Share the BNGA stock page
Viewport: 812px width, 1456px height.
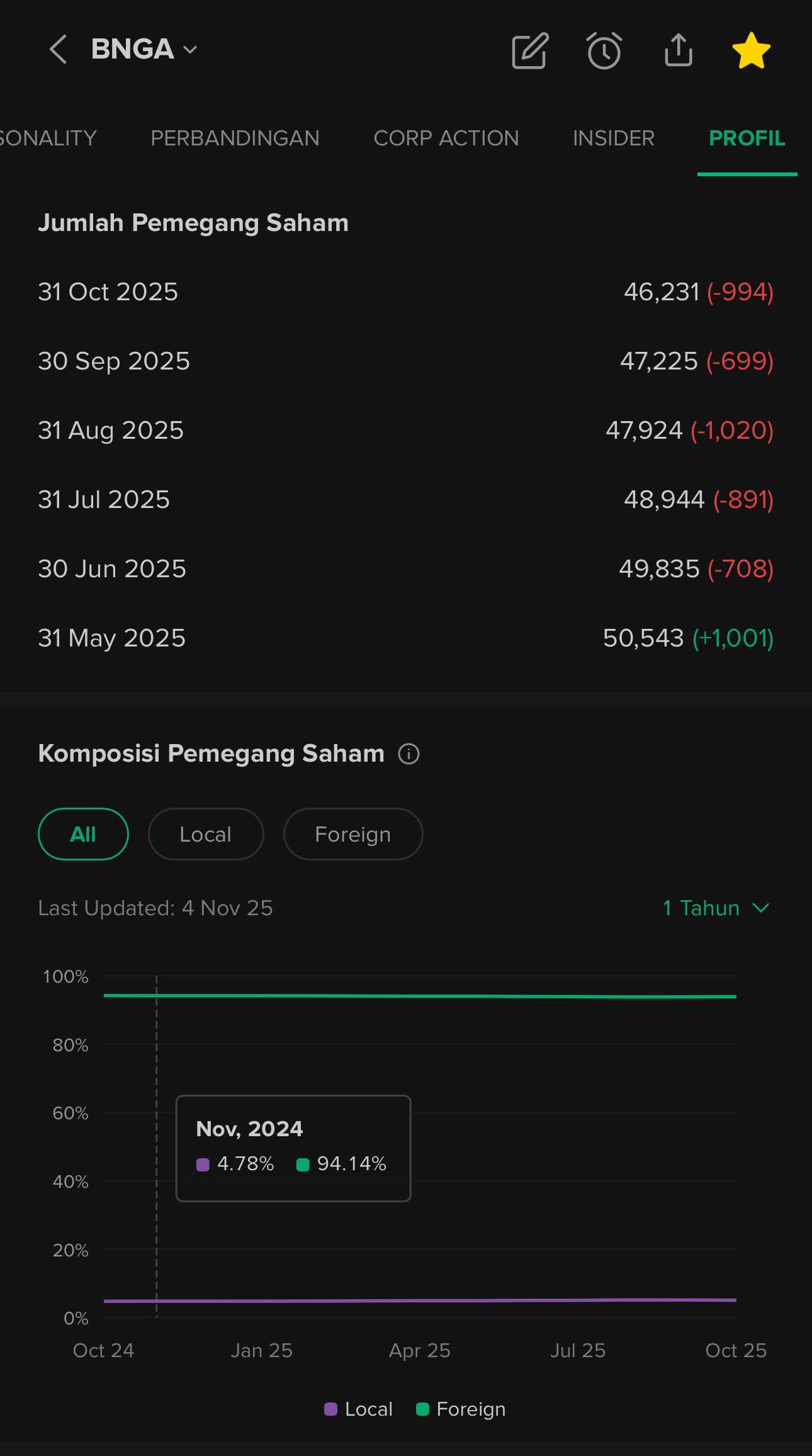(x=678, y=50)
